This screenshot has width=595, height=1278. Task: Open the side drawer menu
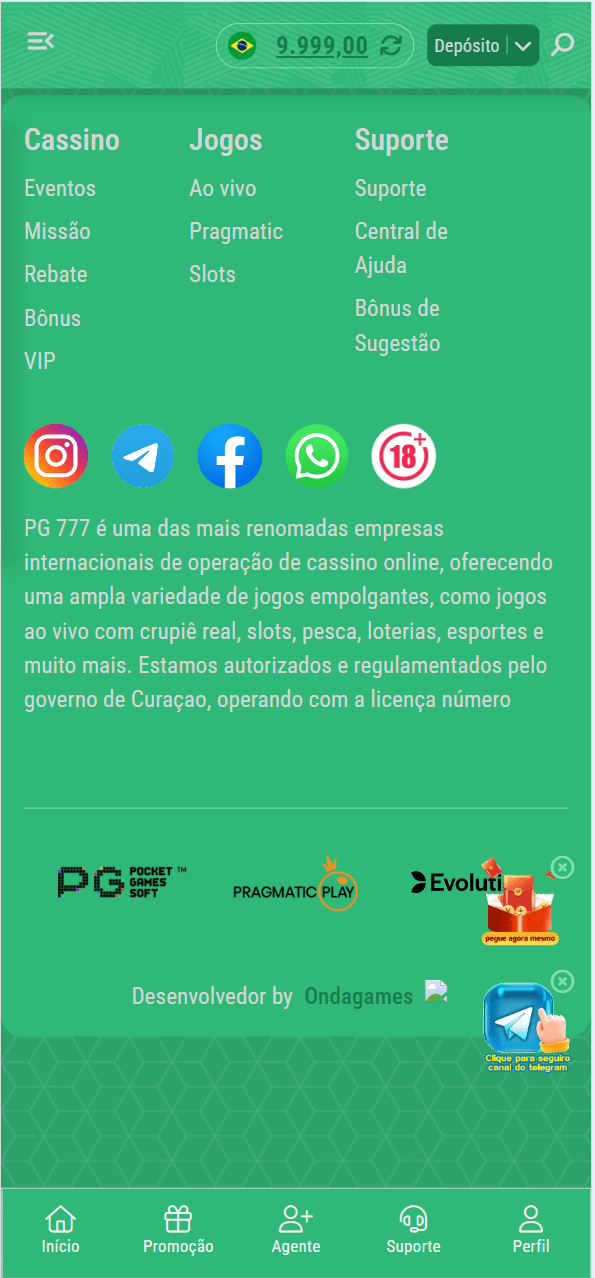[x=41, y=42]
